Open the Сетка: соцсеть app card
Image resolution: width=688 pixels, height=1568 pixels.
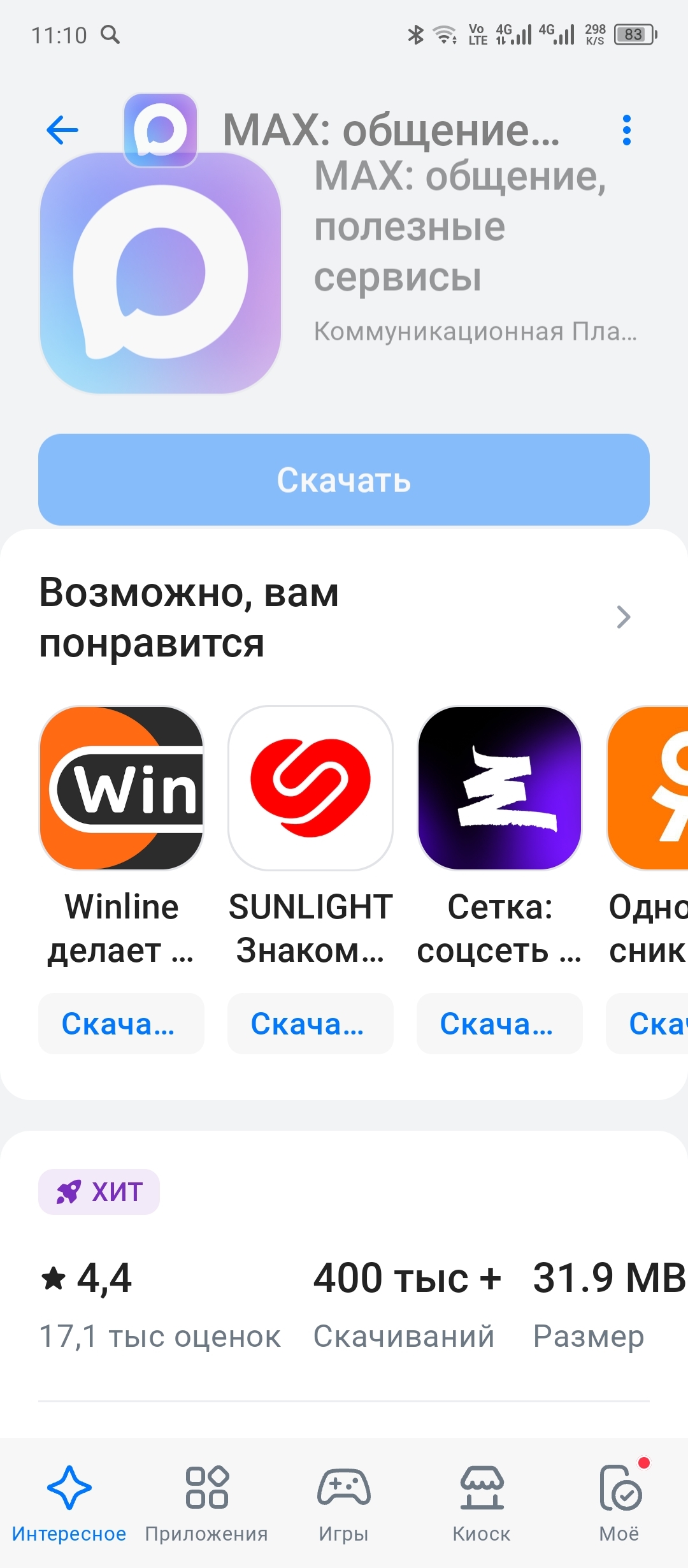[499, 788]
